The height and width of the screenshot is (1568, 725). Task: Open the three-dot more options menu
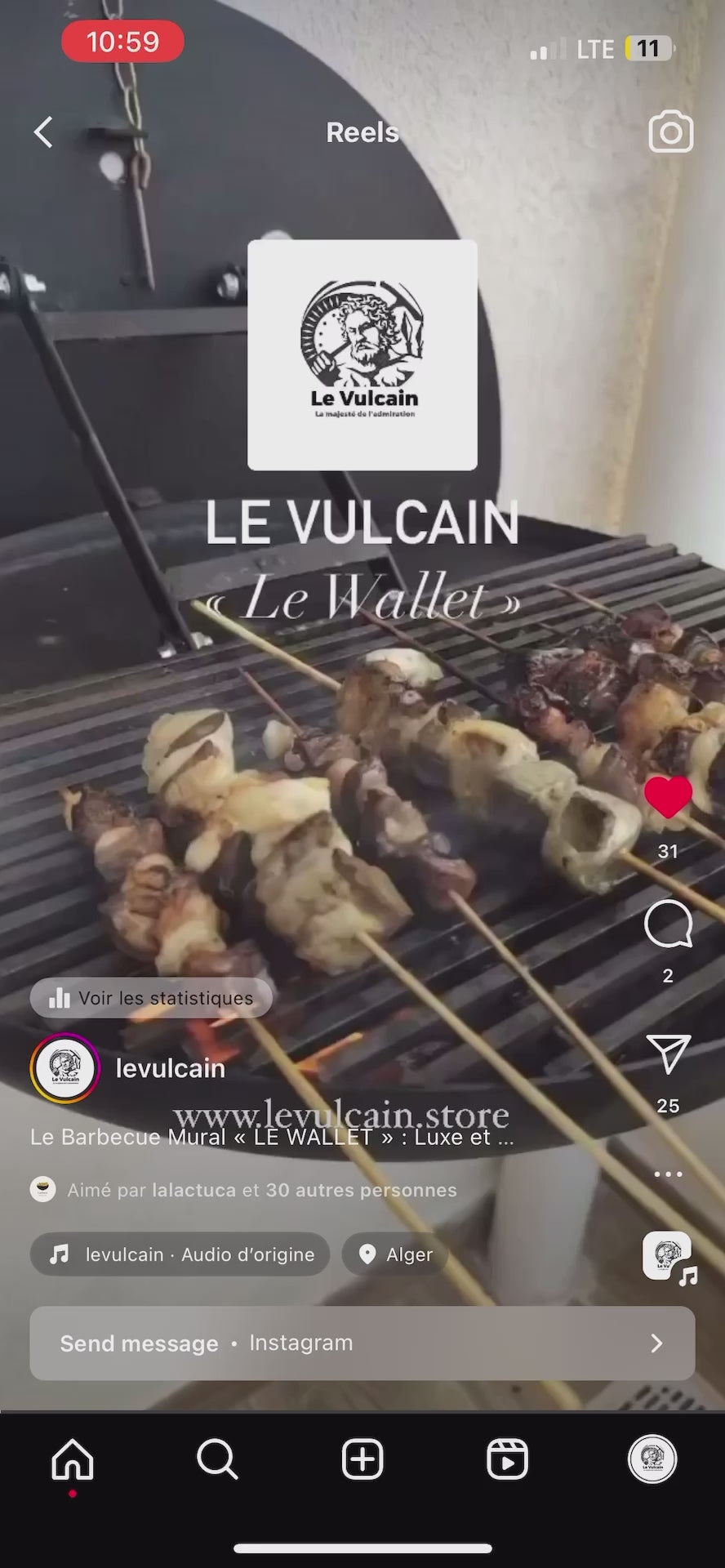coord(668,1174)
